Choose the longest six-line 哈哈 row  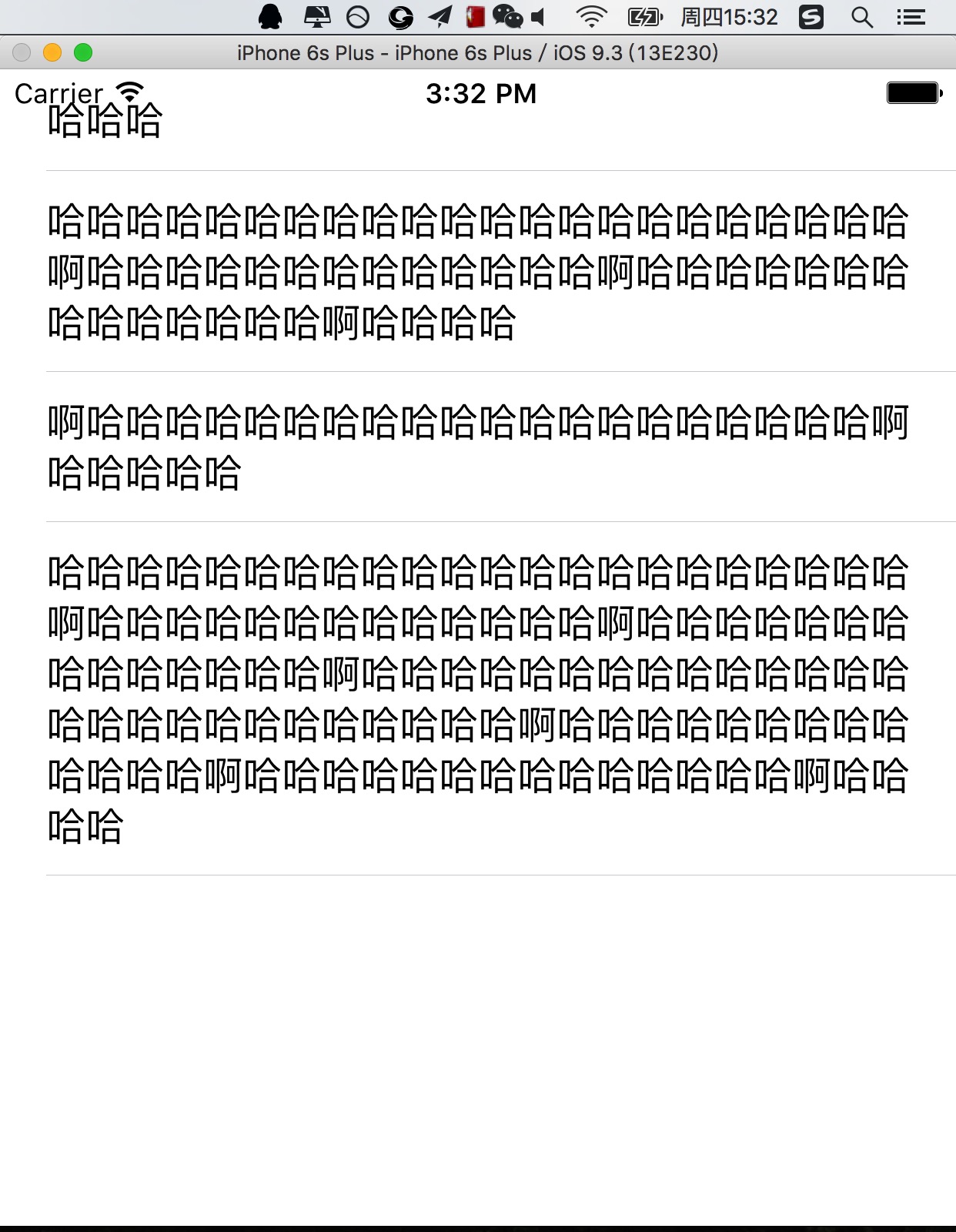click(x=478, y=699)
